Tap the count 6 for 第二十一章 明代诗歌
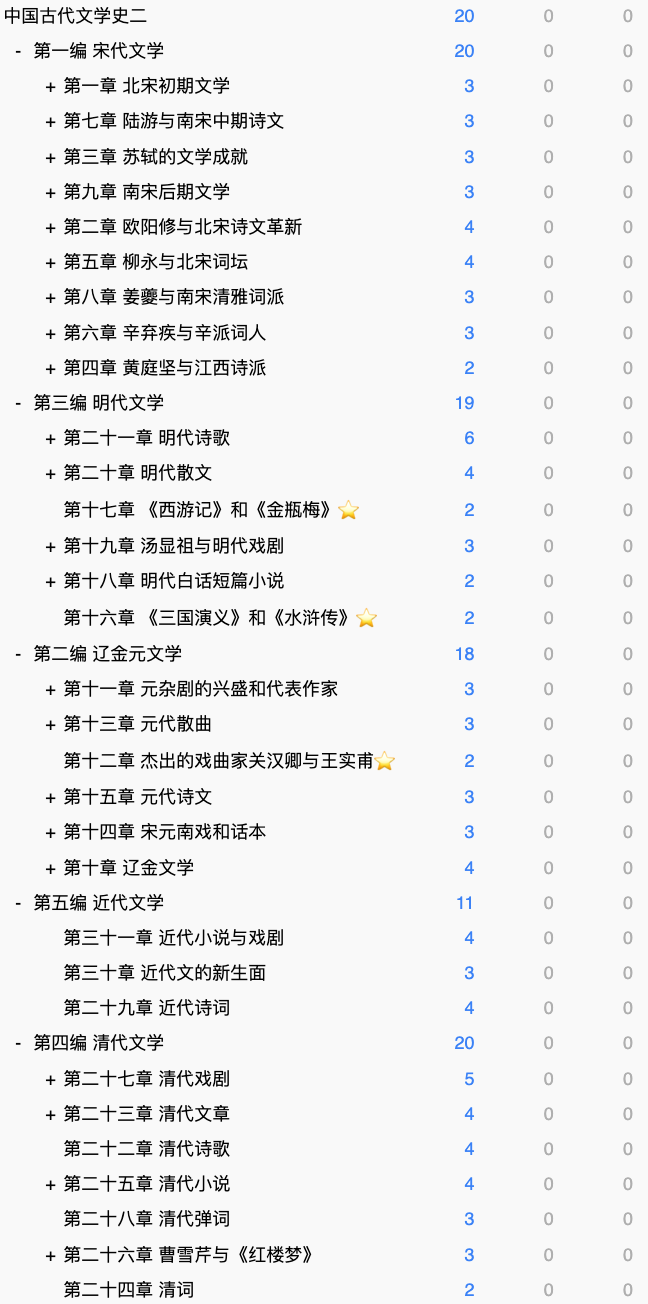This screenshot has width=648, height=1304. (x=469, y=438)
